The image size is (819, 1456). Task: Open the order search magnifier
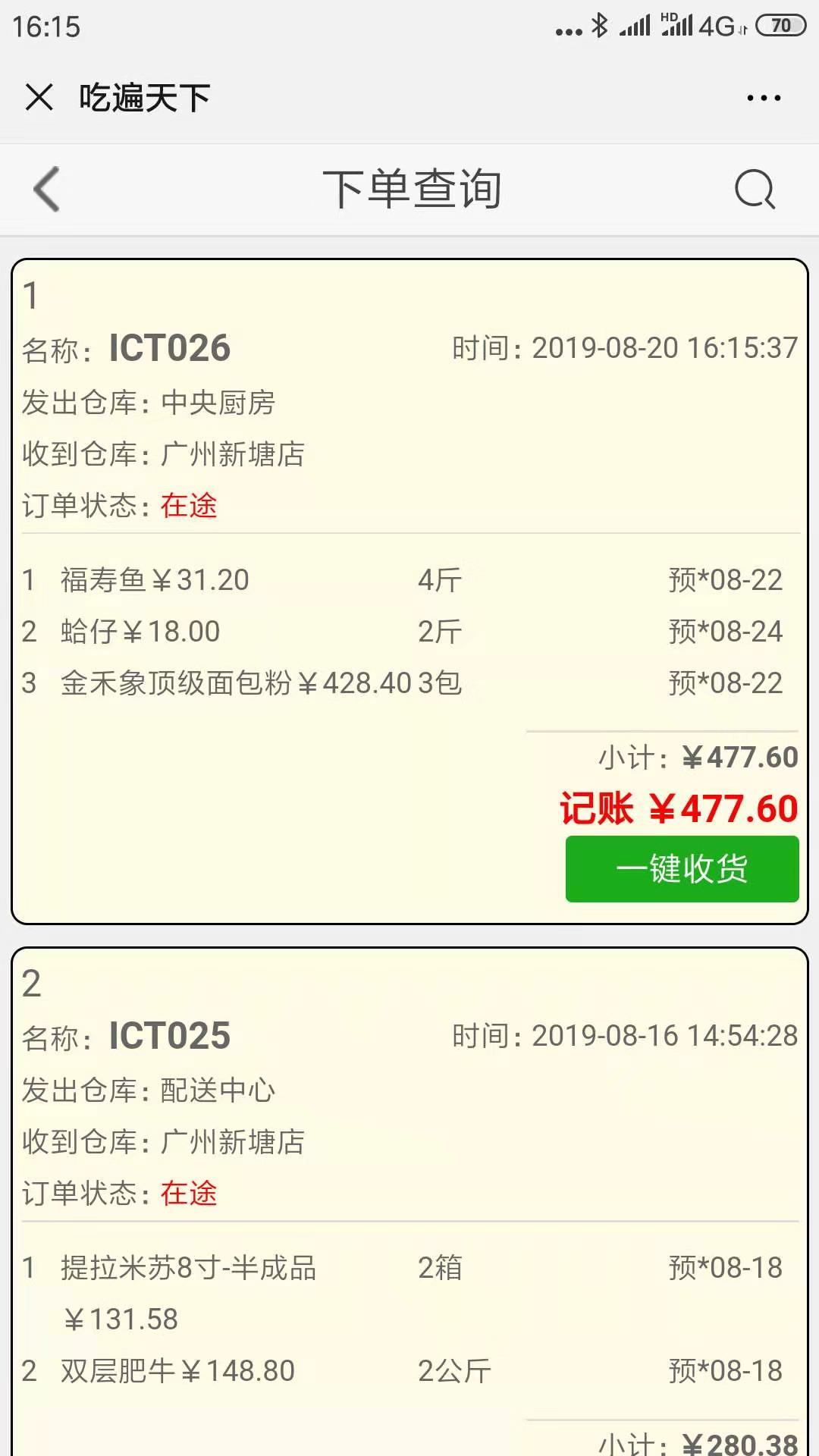(x=755, y=189)
